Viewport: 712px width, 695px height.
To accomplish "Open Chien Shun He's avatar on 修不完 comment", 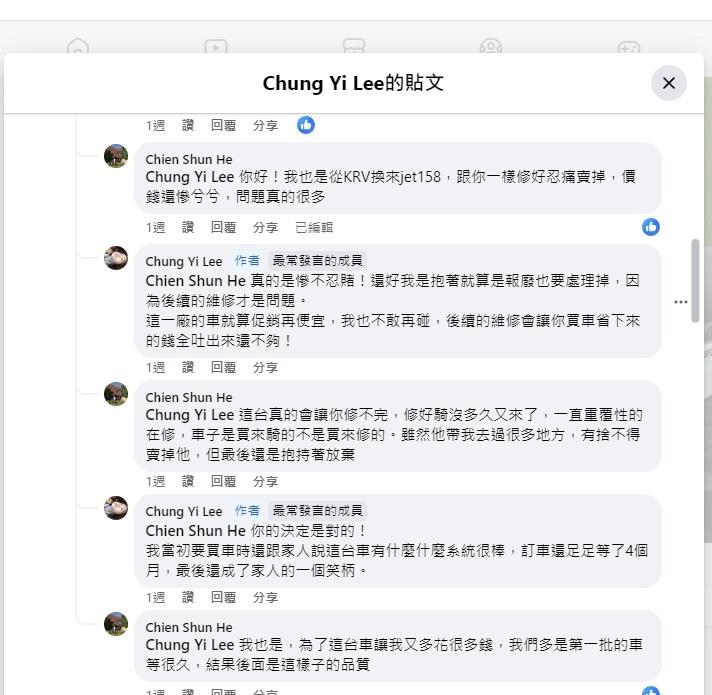I will point(116,393).
